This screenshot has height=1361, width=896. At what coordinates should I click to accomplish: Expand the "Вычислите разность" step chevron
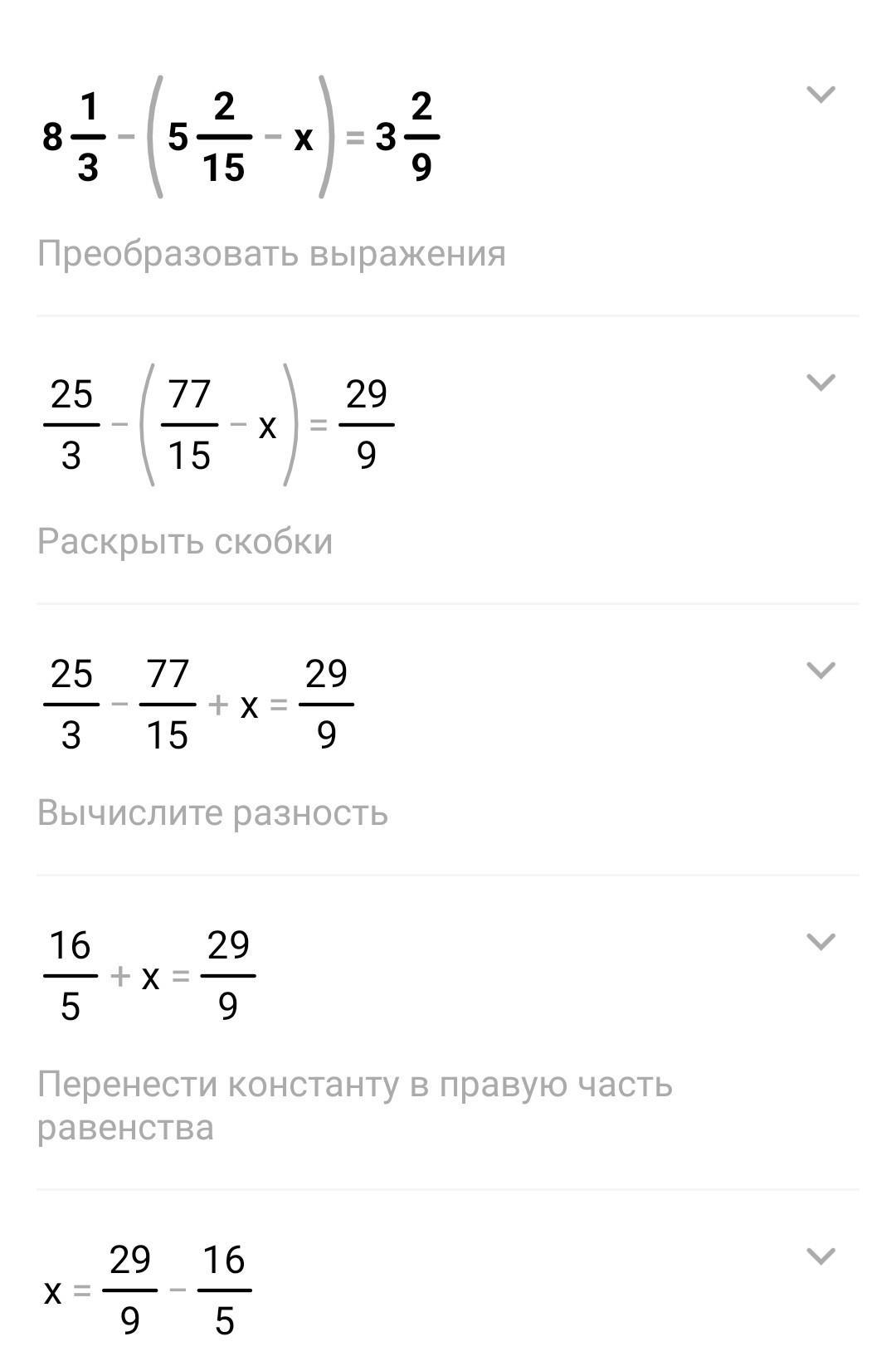coord(821,671)
